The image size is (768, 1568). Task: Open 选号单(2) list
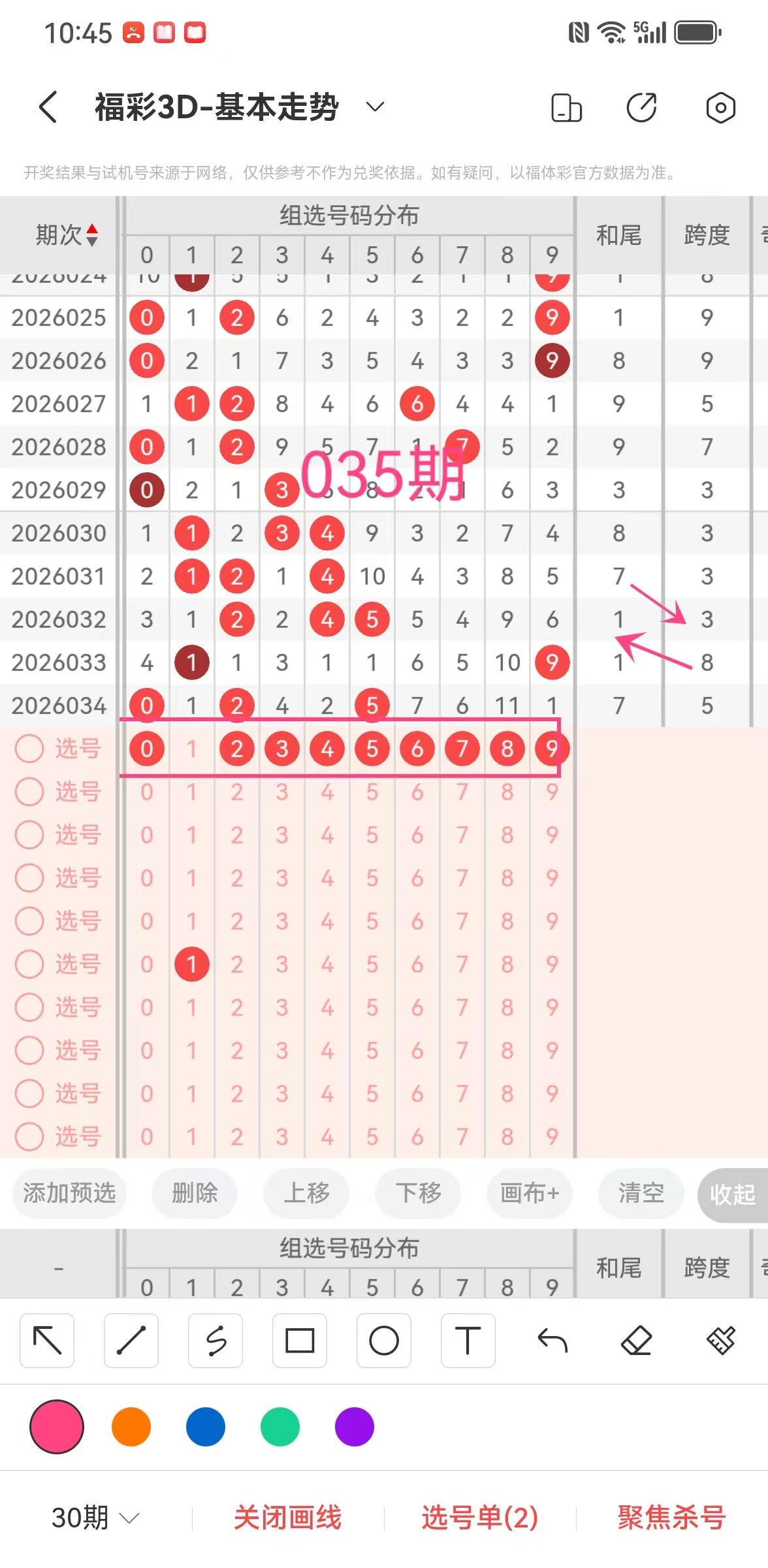pyautogui.click(x=480, y=1517)
